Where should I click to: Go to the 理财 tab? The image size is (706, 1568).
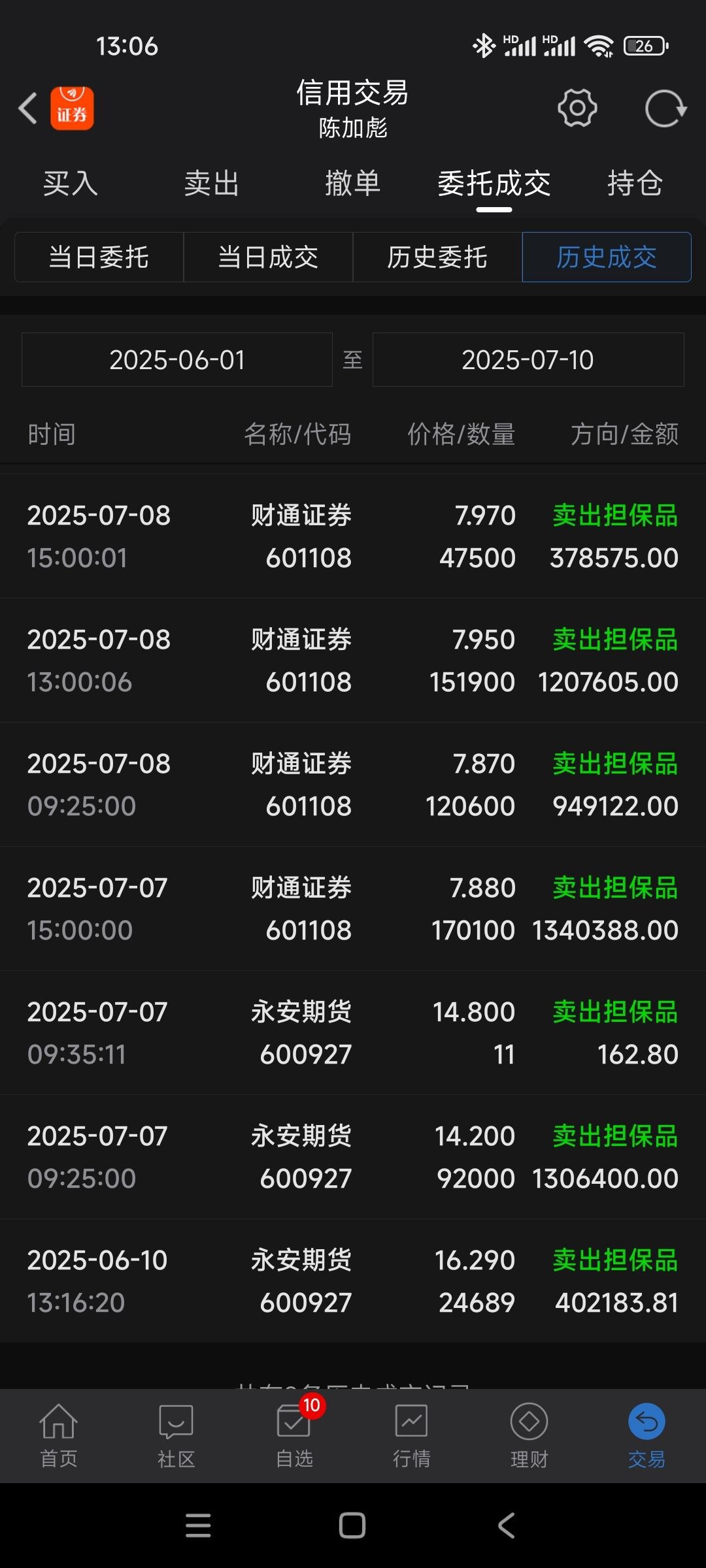[529, 1436]
